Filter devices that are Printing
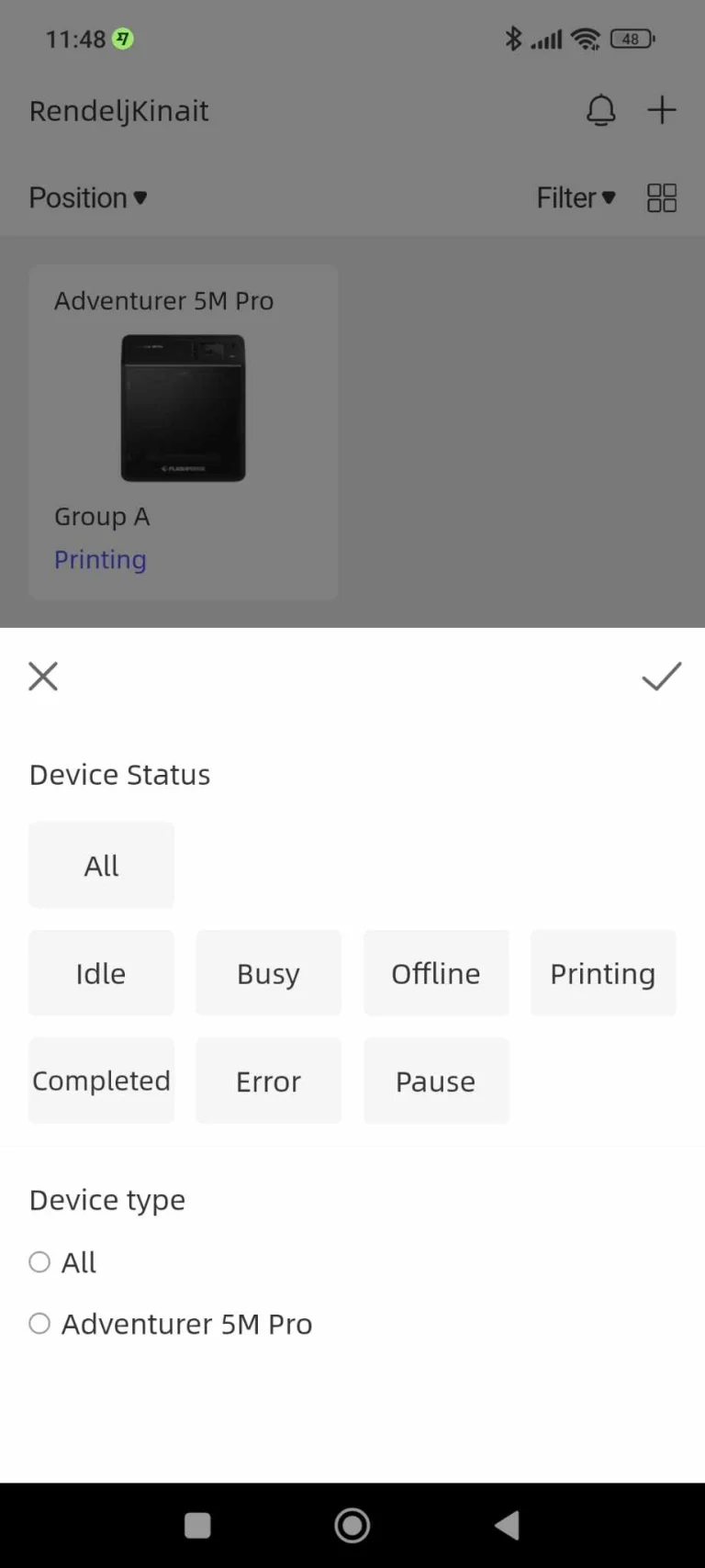The width and height of the screenshot is (705, 1568). click(603, 973)
